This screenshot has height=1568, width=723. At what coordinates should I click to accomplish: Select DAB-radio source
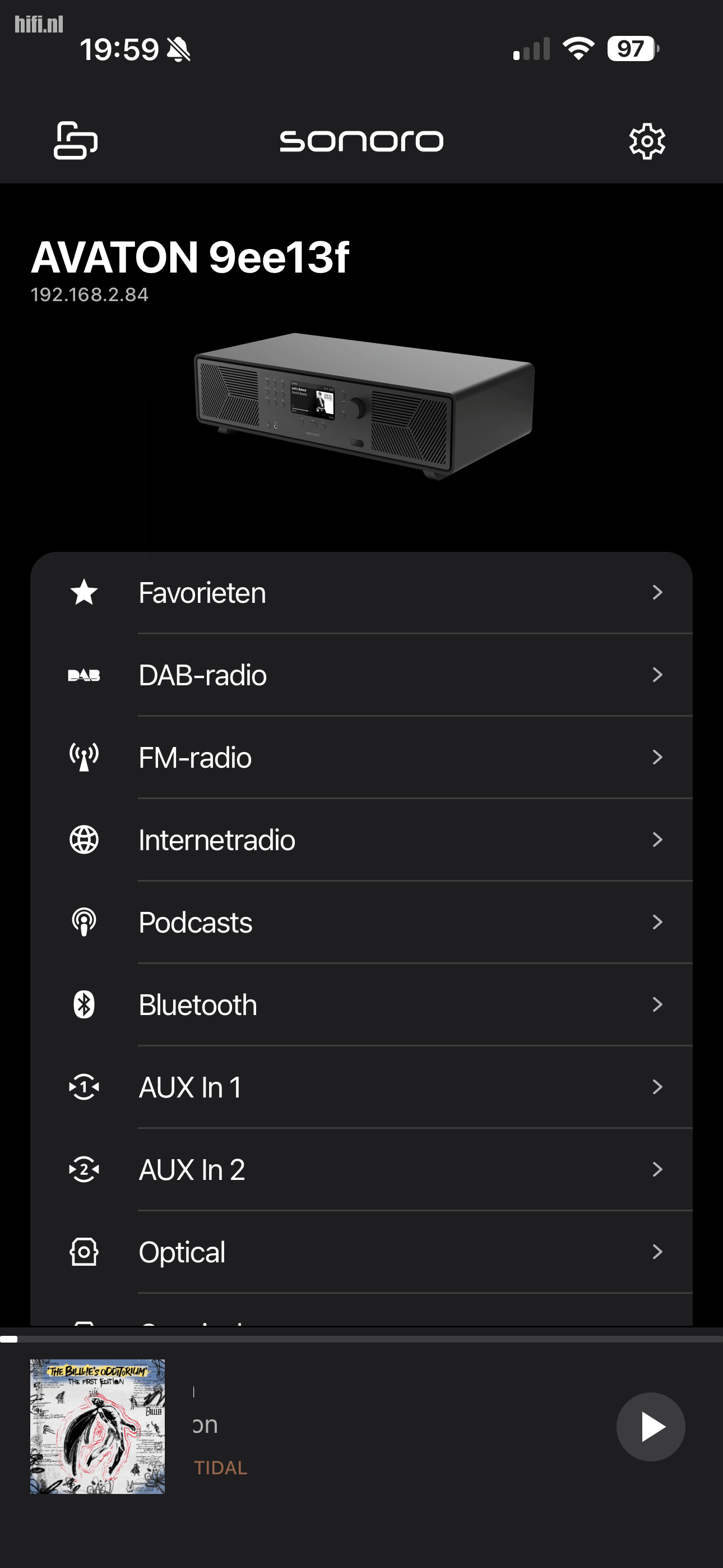pyautogui.click(x=361, y=675)
